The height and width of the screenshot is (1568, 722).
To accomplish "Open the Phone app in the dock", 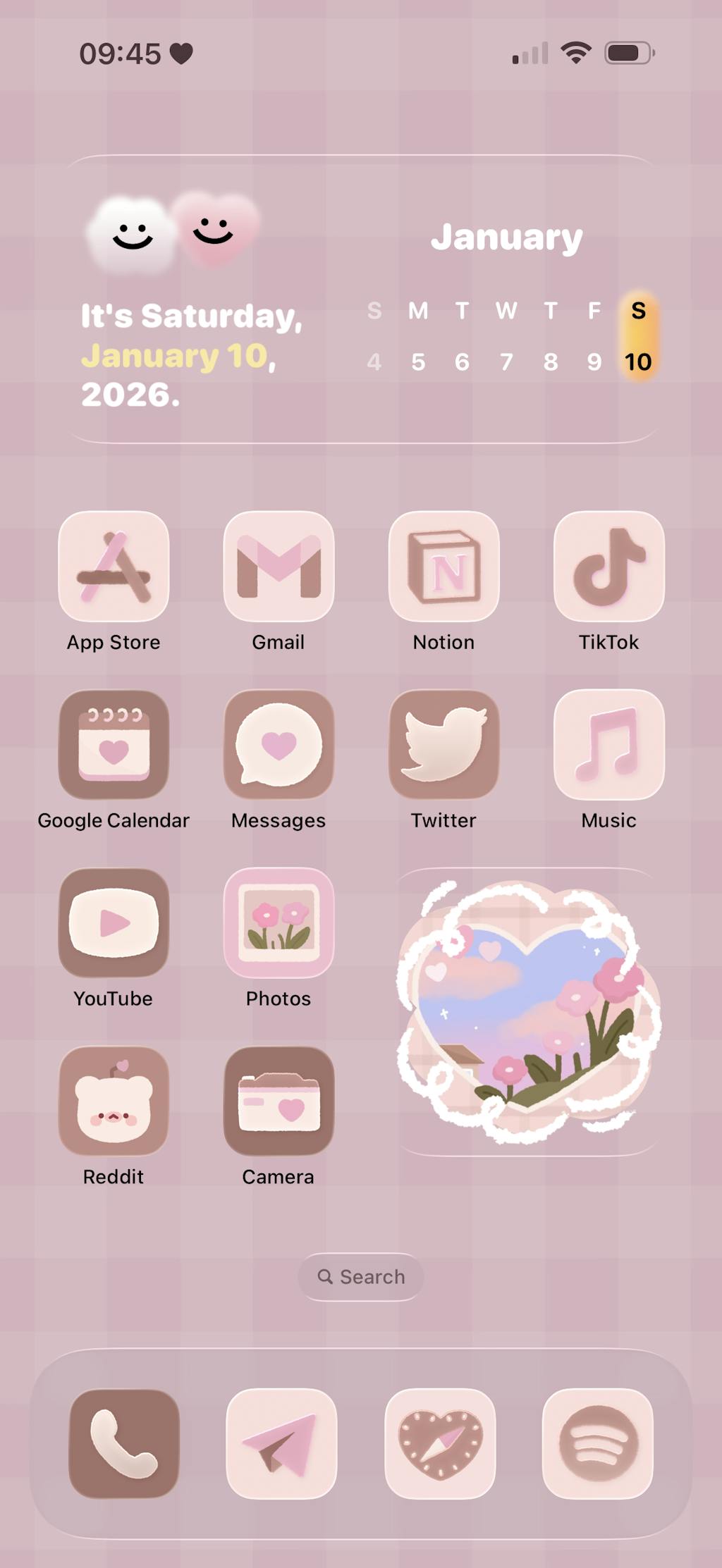I will coord(124,1443).
